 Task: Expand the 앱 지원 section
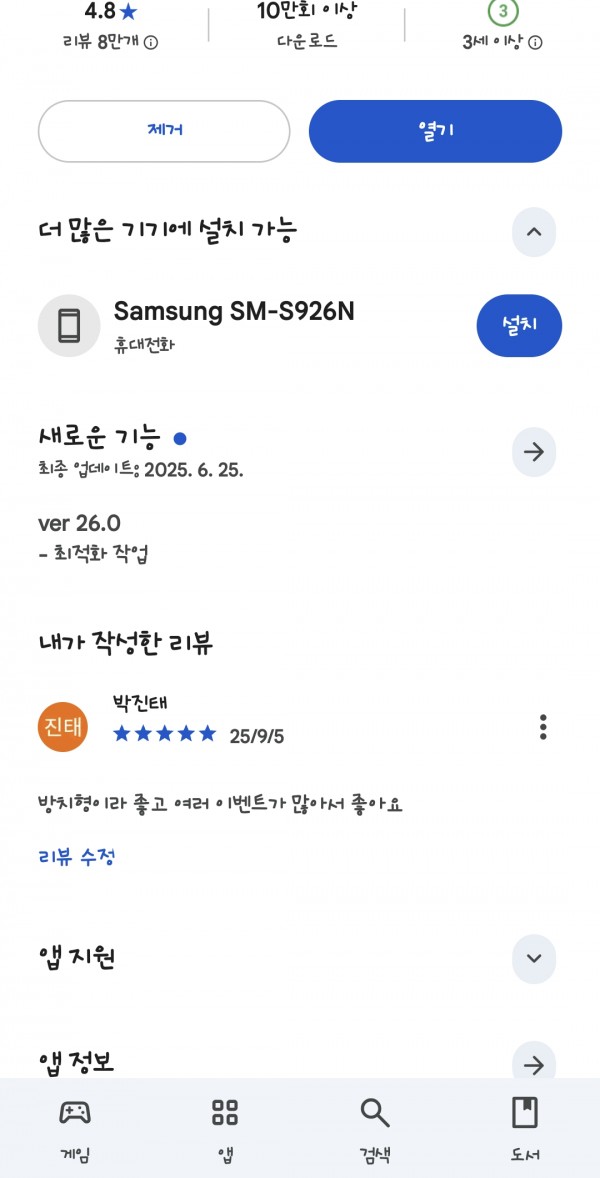click(534, 959)
